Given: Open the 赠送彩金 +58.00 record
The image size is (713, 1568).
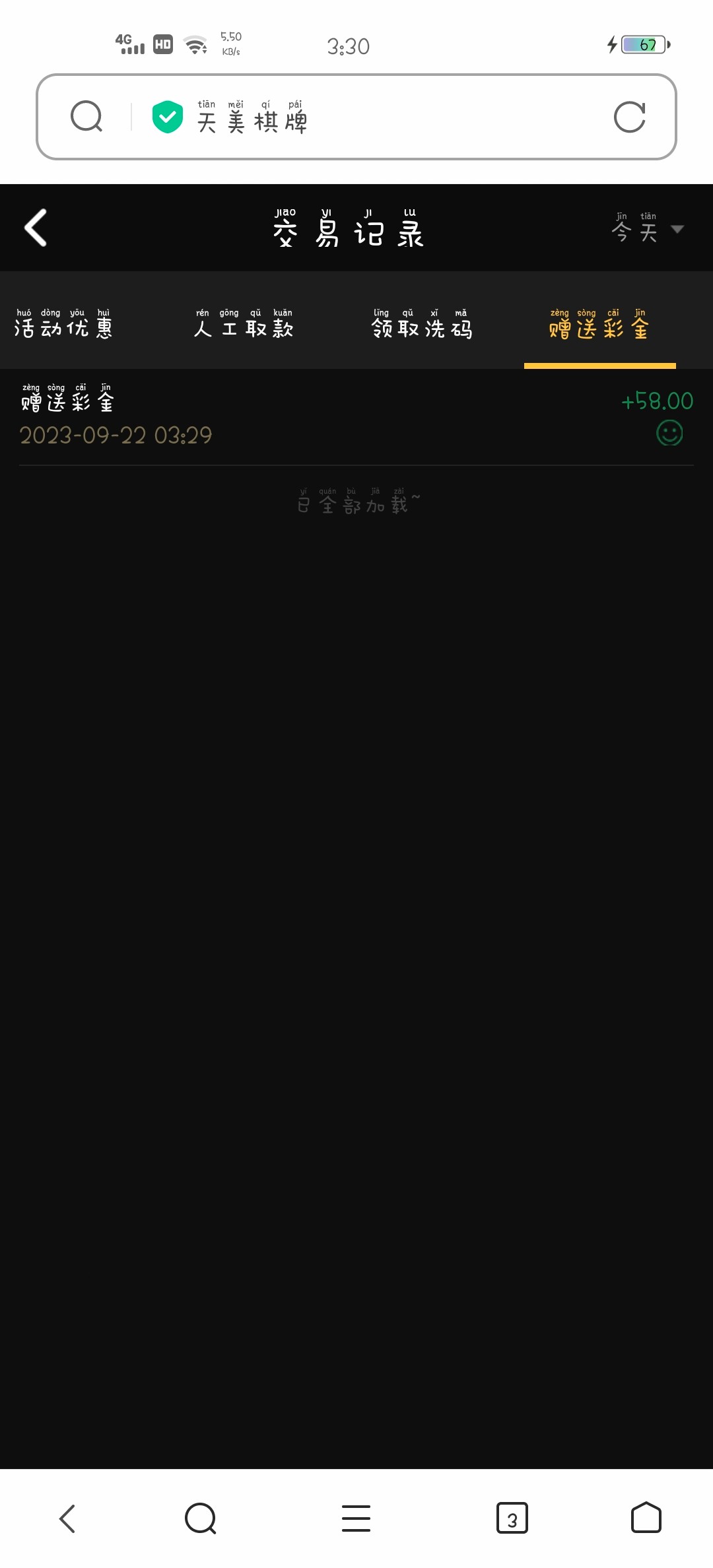Looking at the screenshot, I should point(356,417).
